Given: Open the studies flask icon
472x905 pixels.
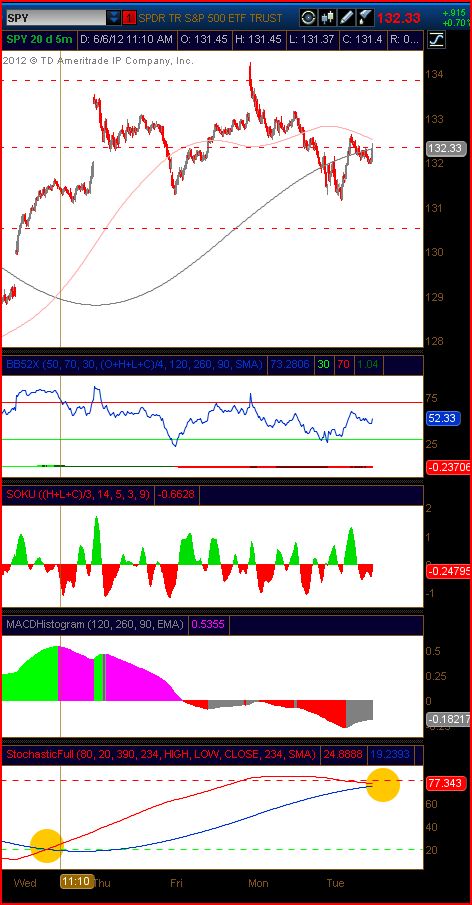Looking at the screenshot, I should [365, 18].
